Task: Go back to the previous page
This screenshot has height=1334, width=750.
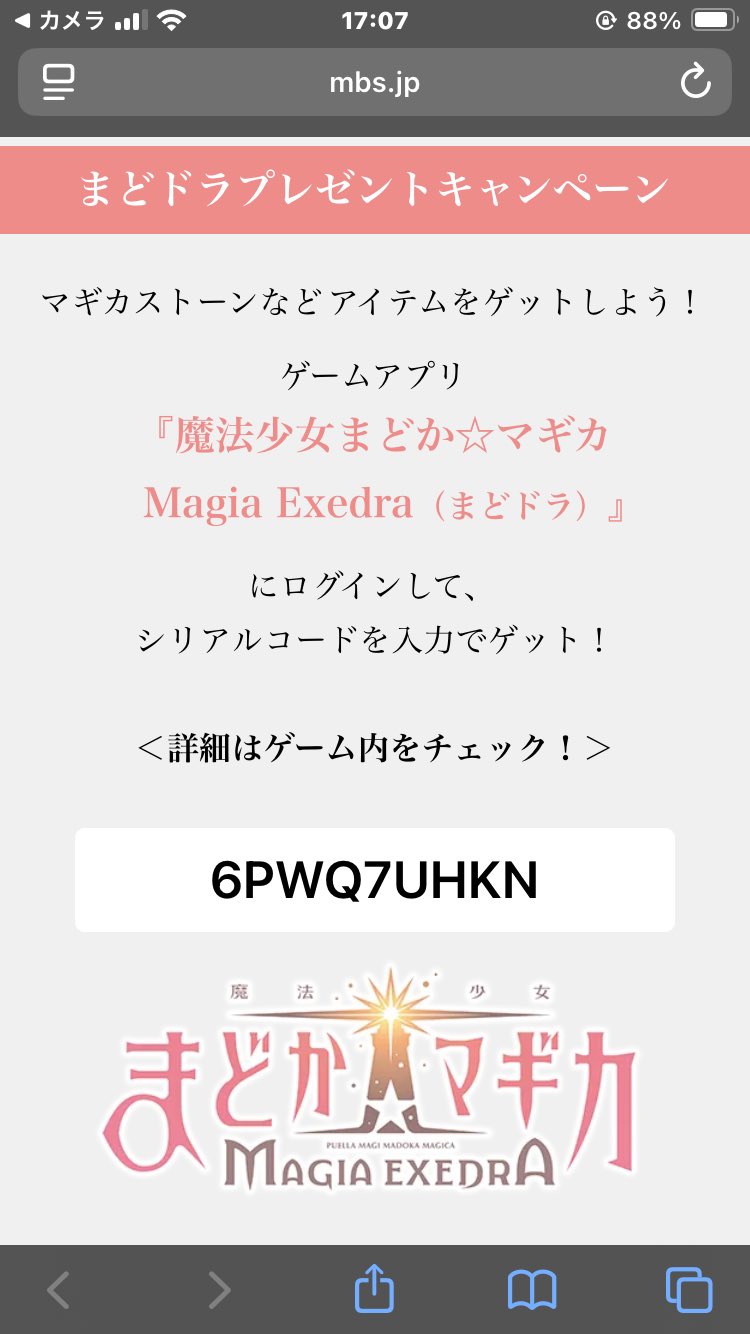Action: point(59,1290)
